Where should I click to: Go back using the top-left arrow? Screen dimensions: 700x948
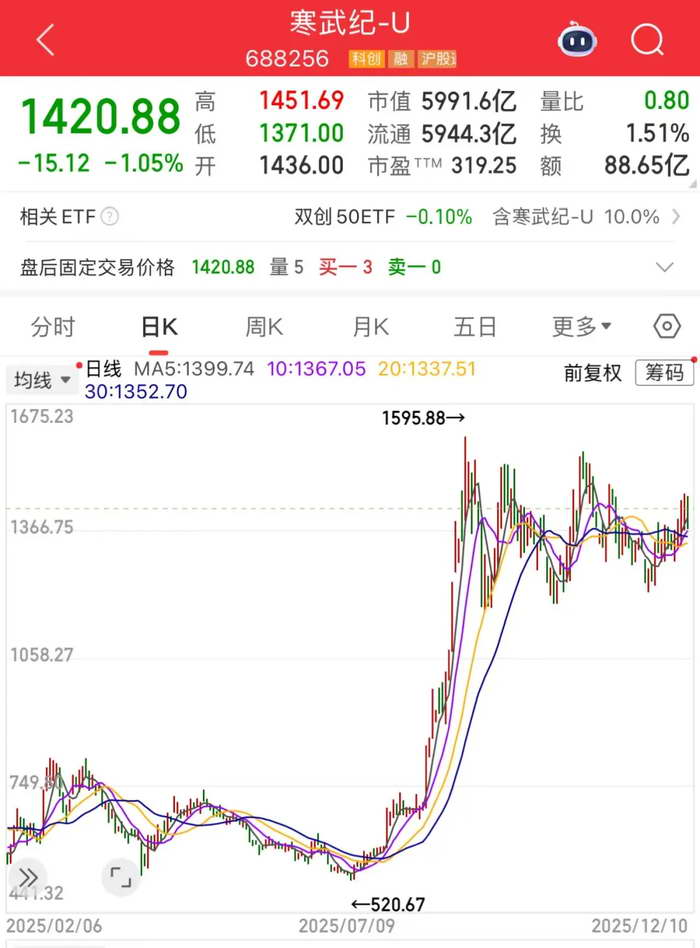pyautogui.click(x=46, y=40)
